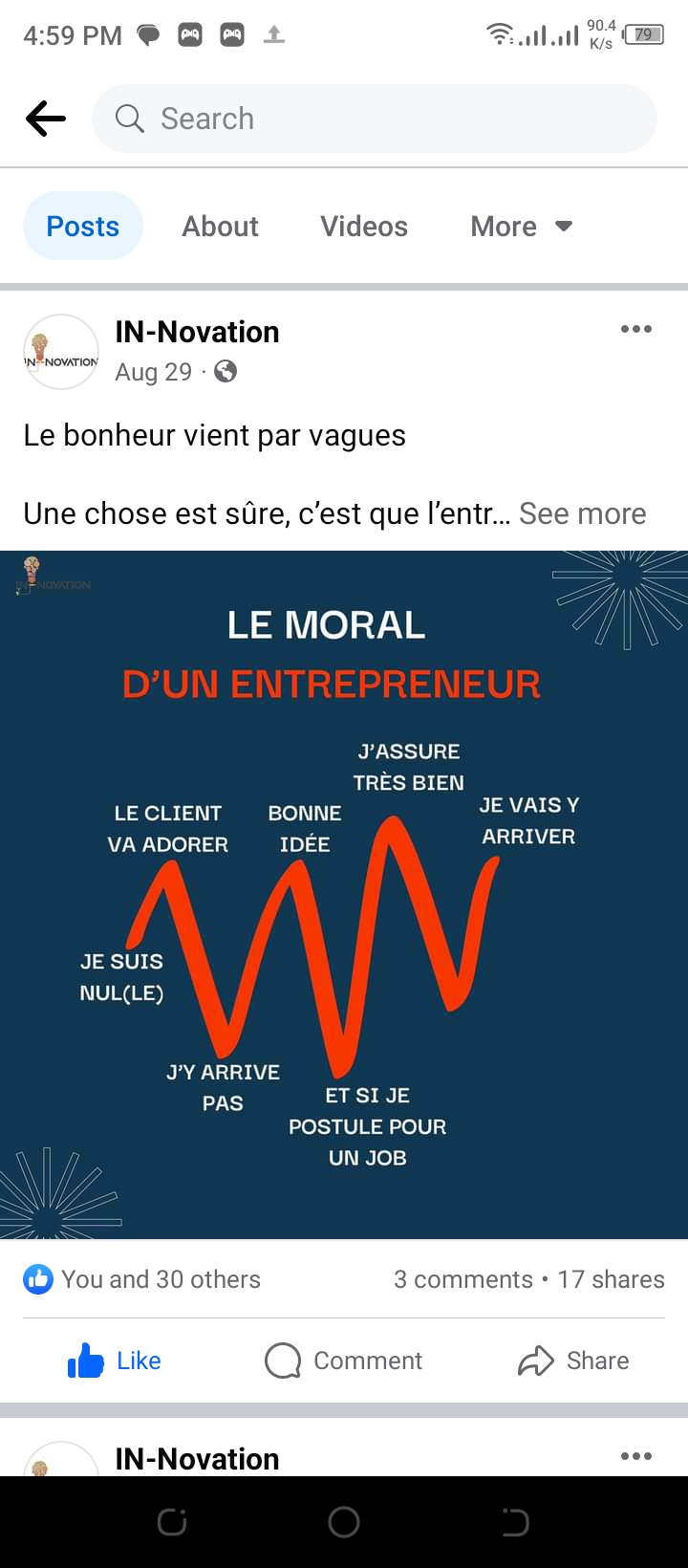The width and height of the screenshot is (688, 1568).
Task: Expand the More dropdown
Action: 521,227
